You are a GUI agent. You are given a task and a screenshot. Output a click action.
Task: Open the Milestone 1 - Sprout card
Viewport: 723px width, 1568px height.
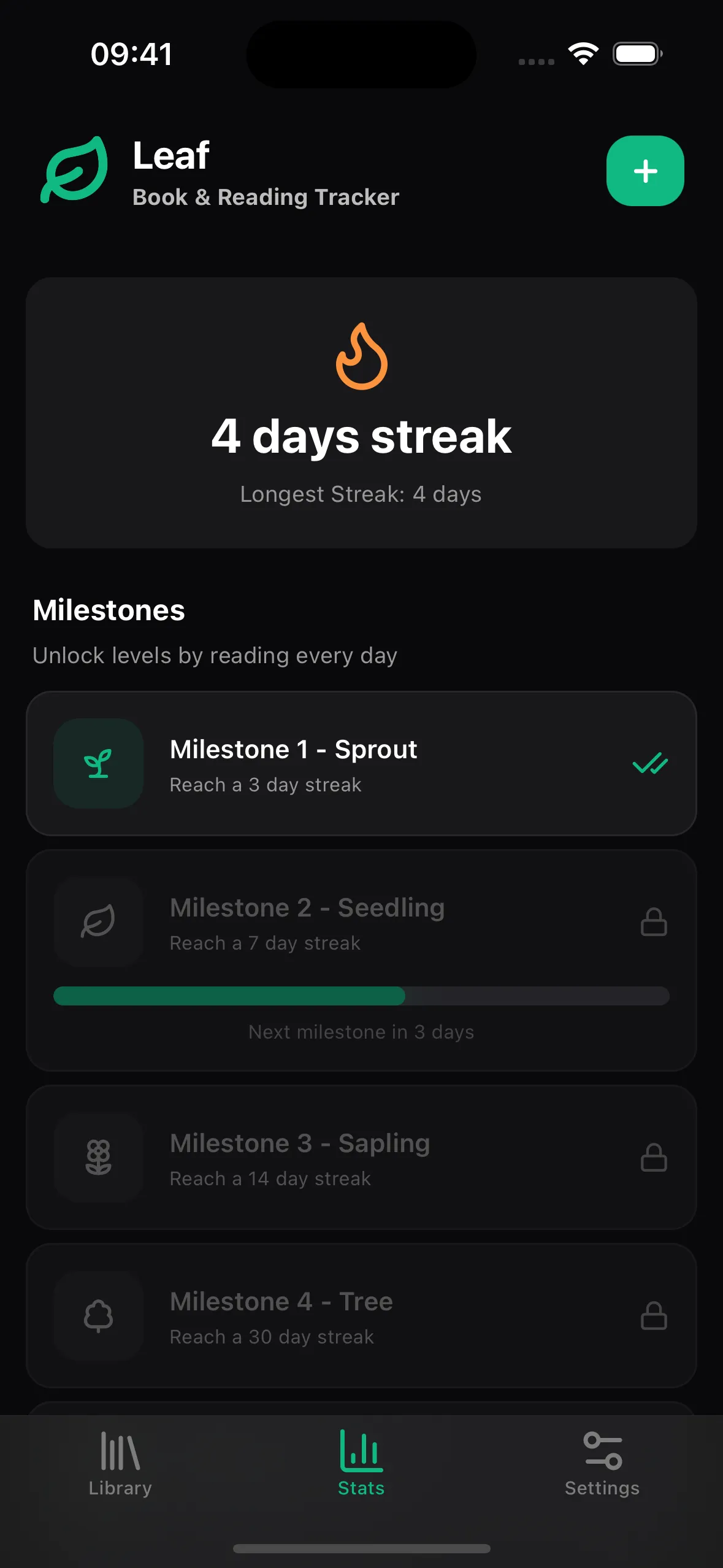tap(361, 763)
